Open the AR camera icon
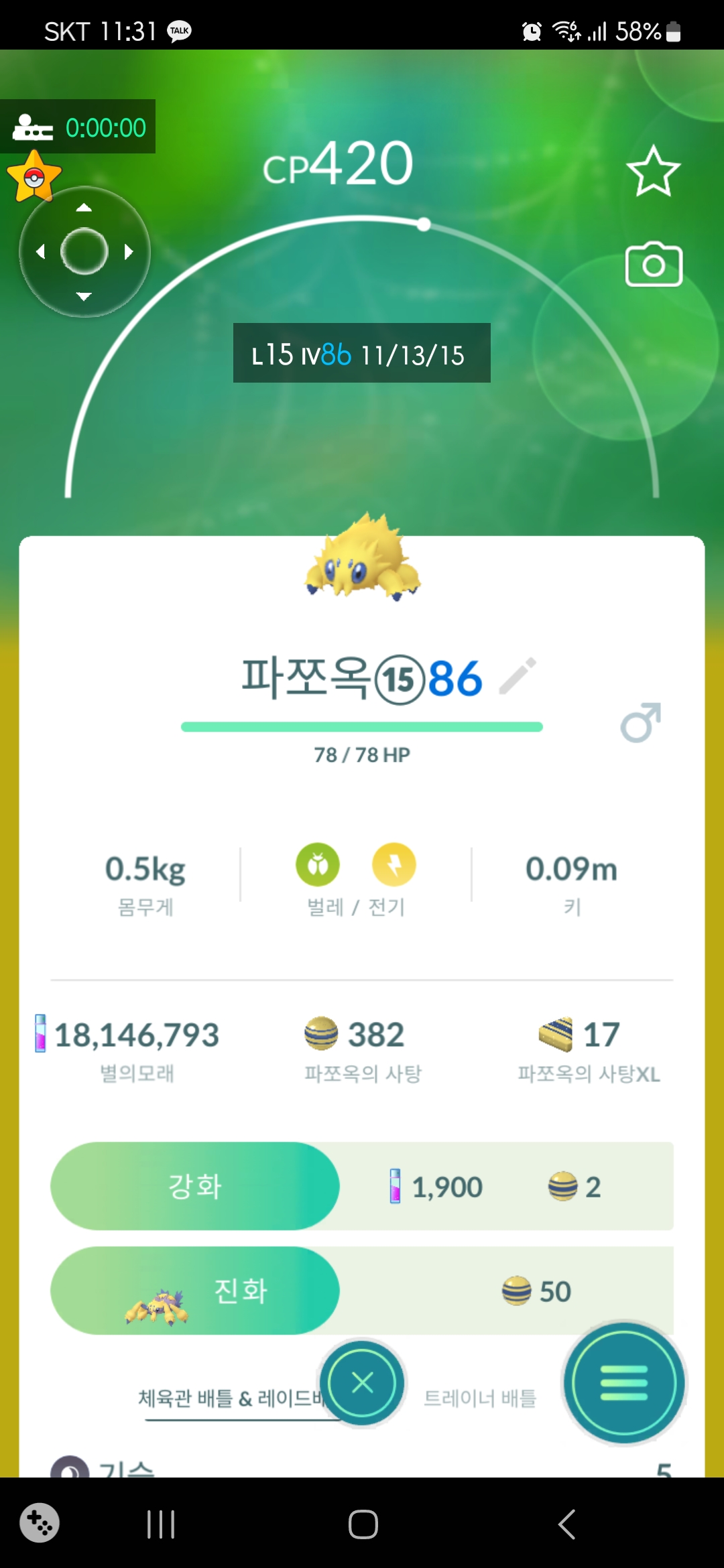The image size is (724, 1568). [x=654, y=265]
